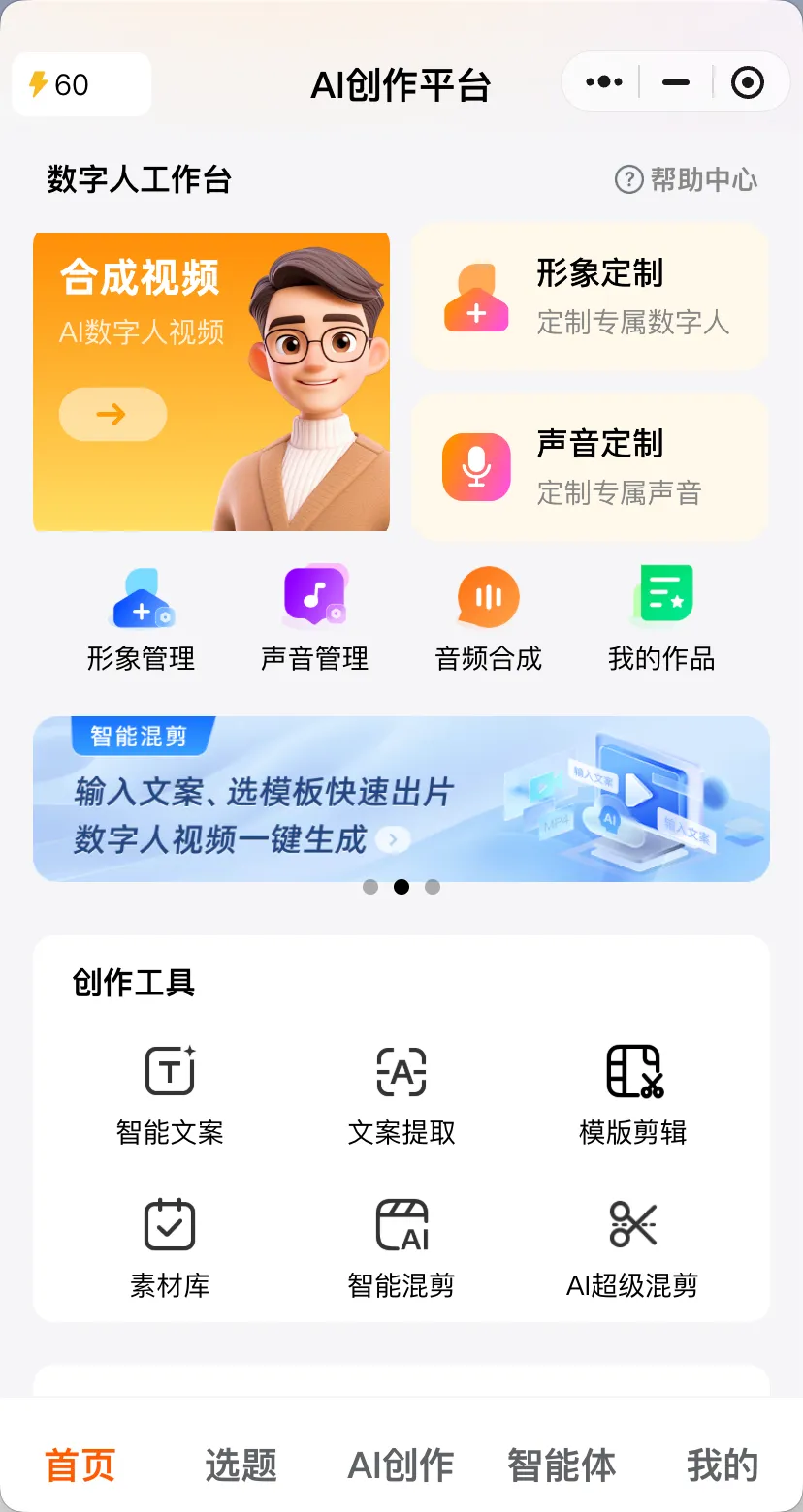
Task: Switch to the 选题 tab
Action: (241, 1465)
